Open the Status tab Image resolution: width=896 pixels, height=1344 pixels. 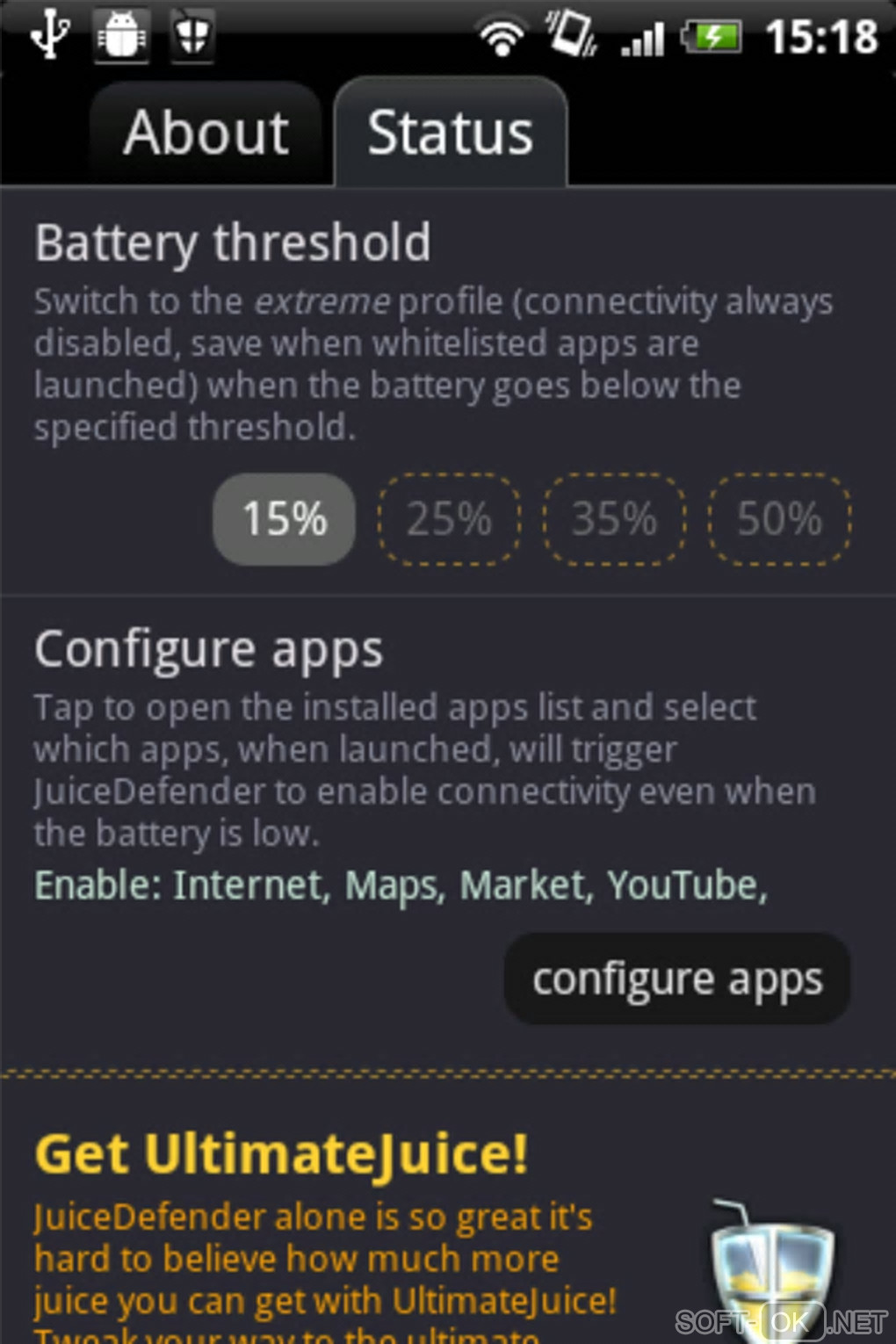[x=450, y=134]
